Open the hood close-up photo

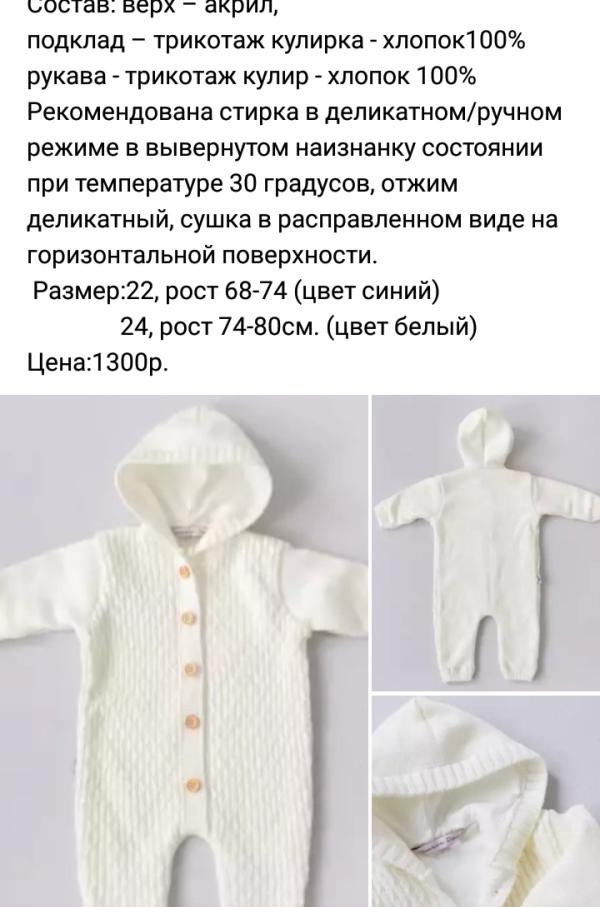[x=486, y=802]
